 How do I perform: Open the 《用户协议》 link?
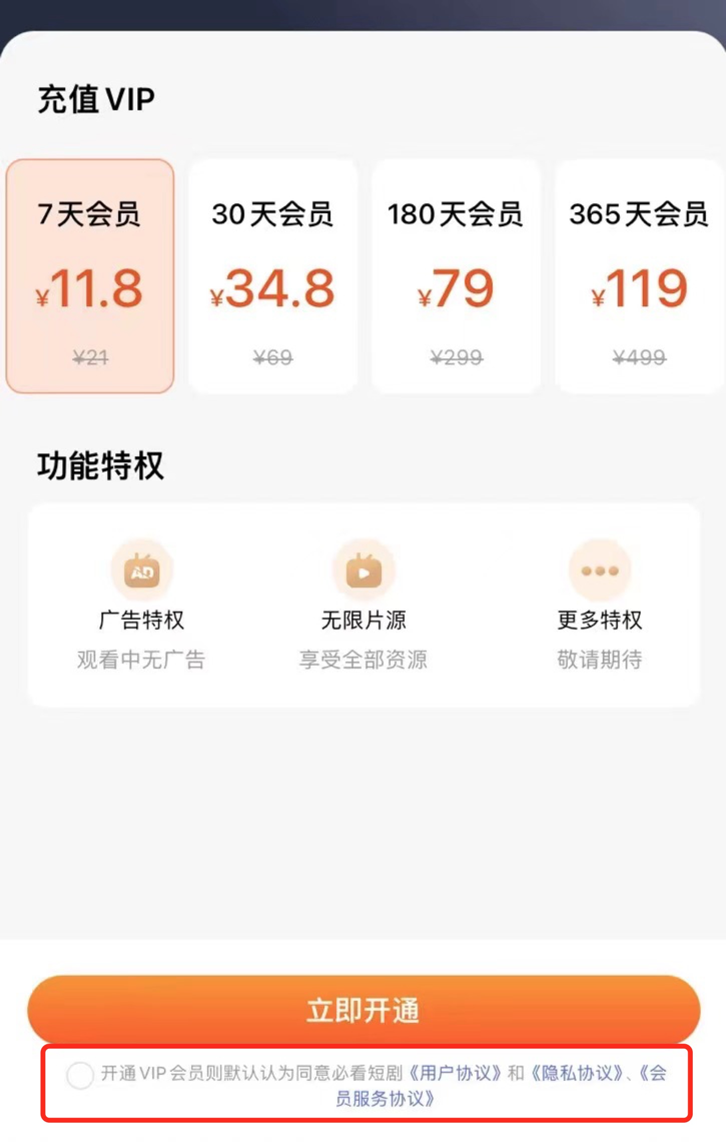455,1074
